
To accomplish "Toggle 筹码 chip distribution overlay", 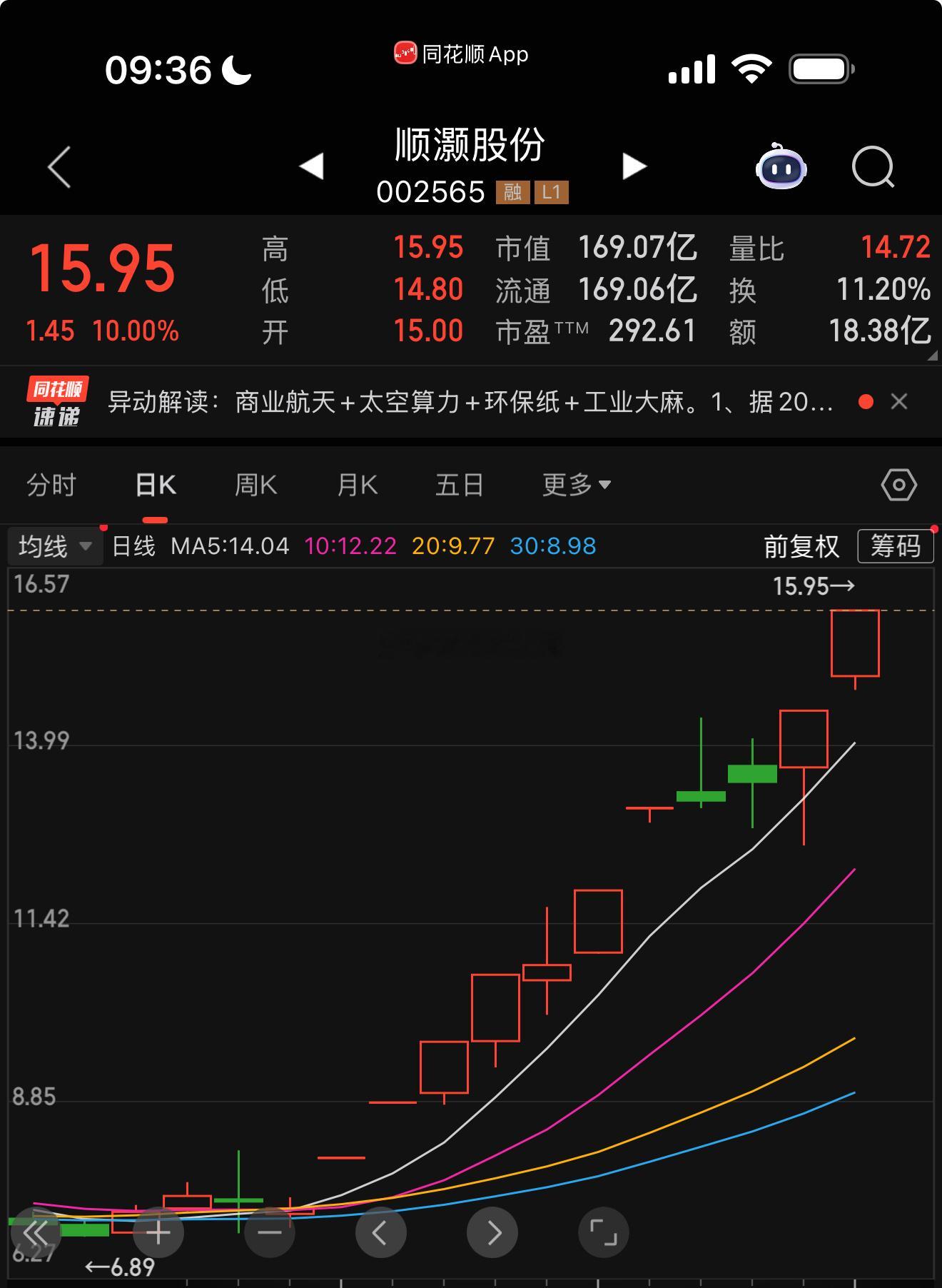I will point(894,546).
